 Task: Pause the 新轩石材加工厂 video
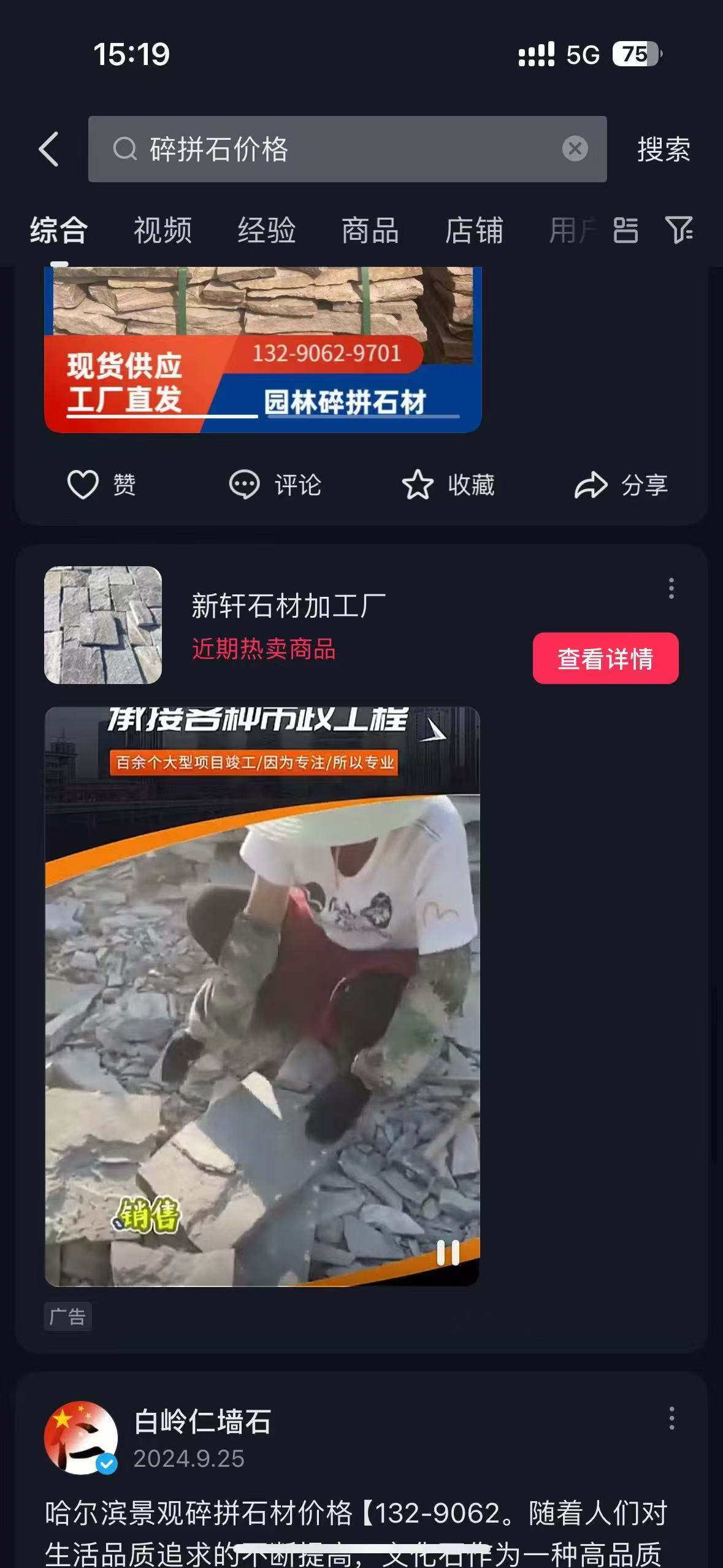[448, 1252]
